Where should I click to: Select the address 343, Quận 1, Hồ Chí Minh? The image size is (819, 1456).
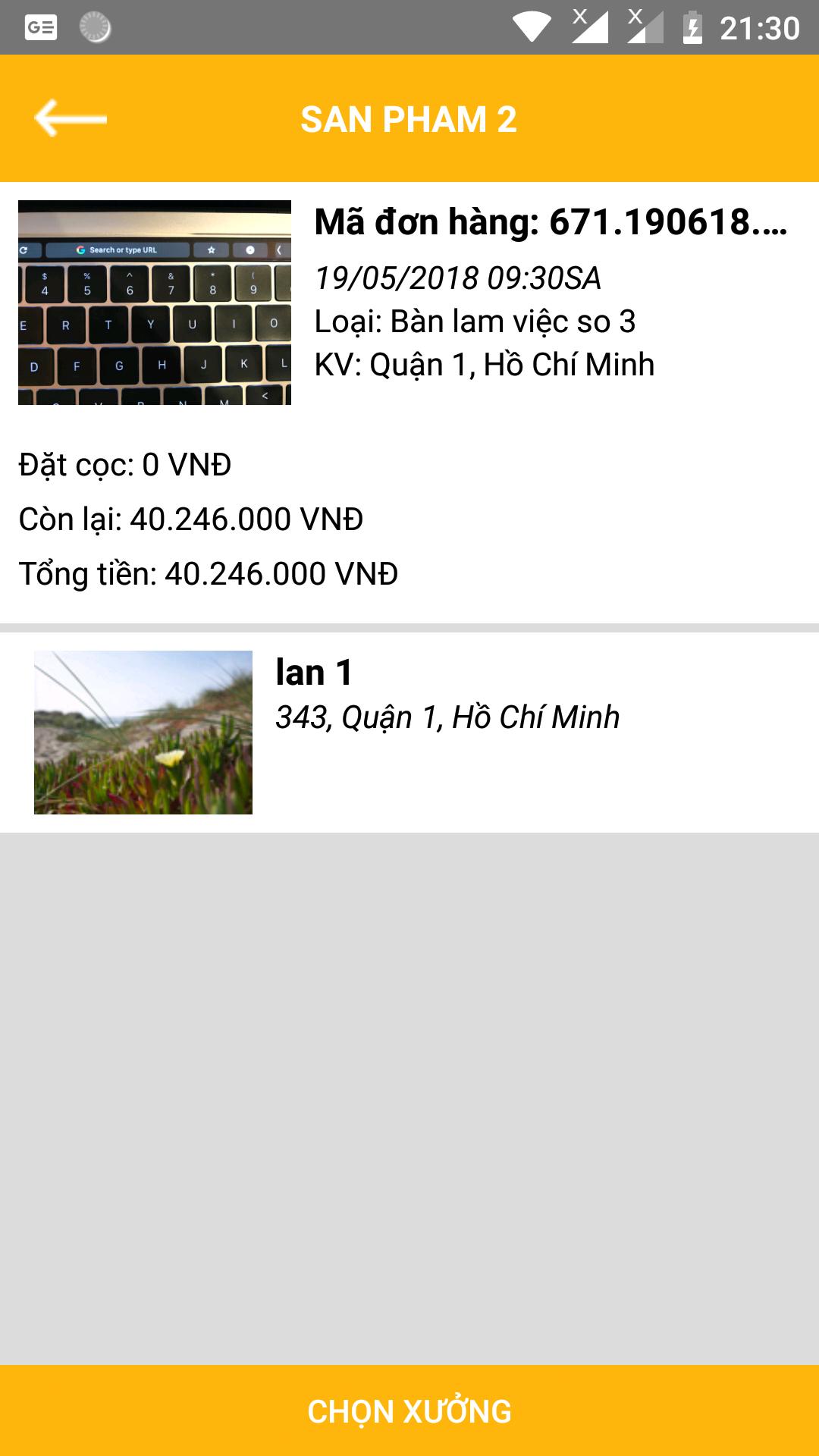[x=447, y=717]
